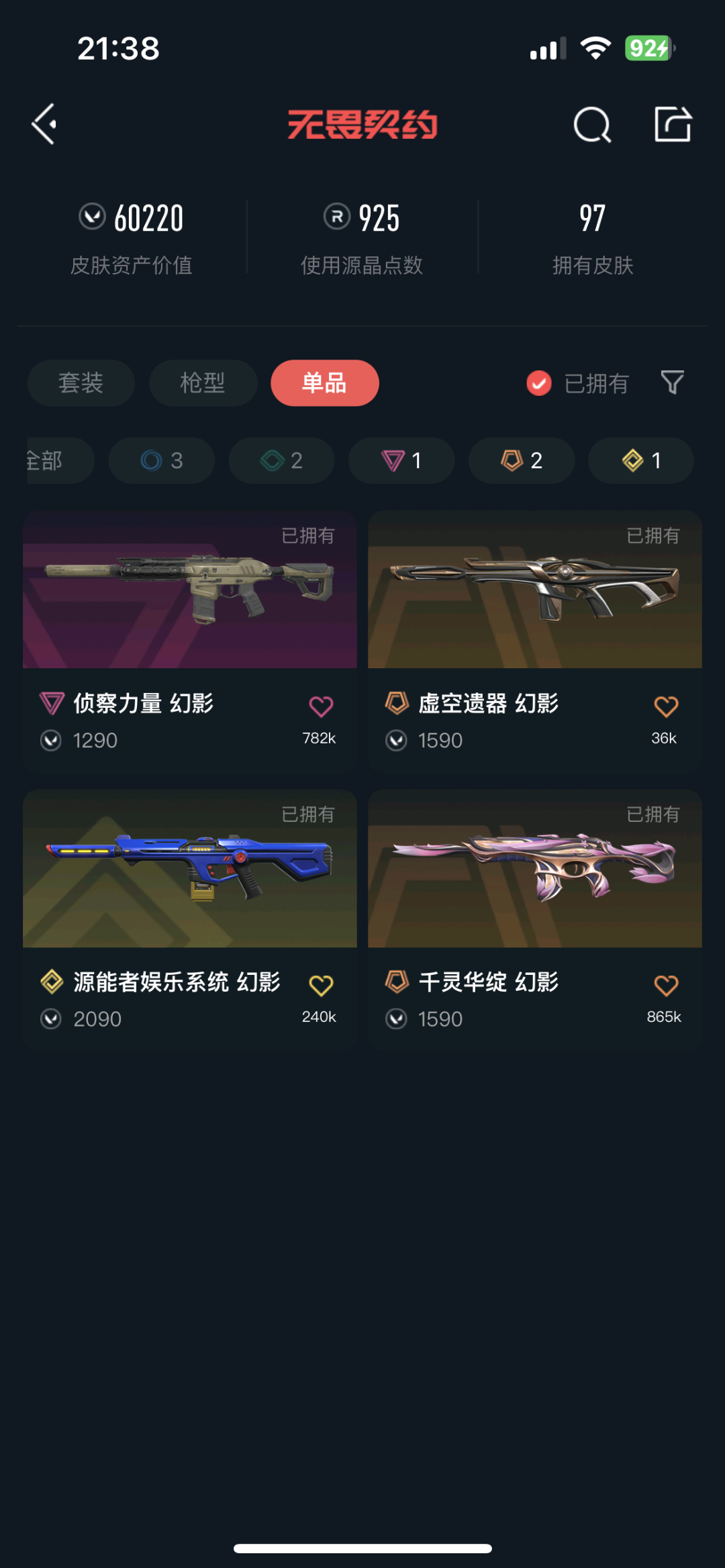The image size is (725, 1568).
Task: Open the 虚空遗器 幻影 skin card
Action: click(x=534, y=604)
